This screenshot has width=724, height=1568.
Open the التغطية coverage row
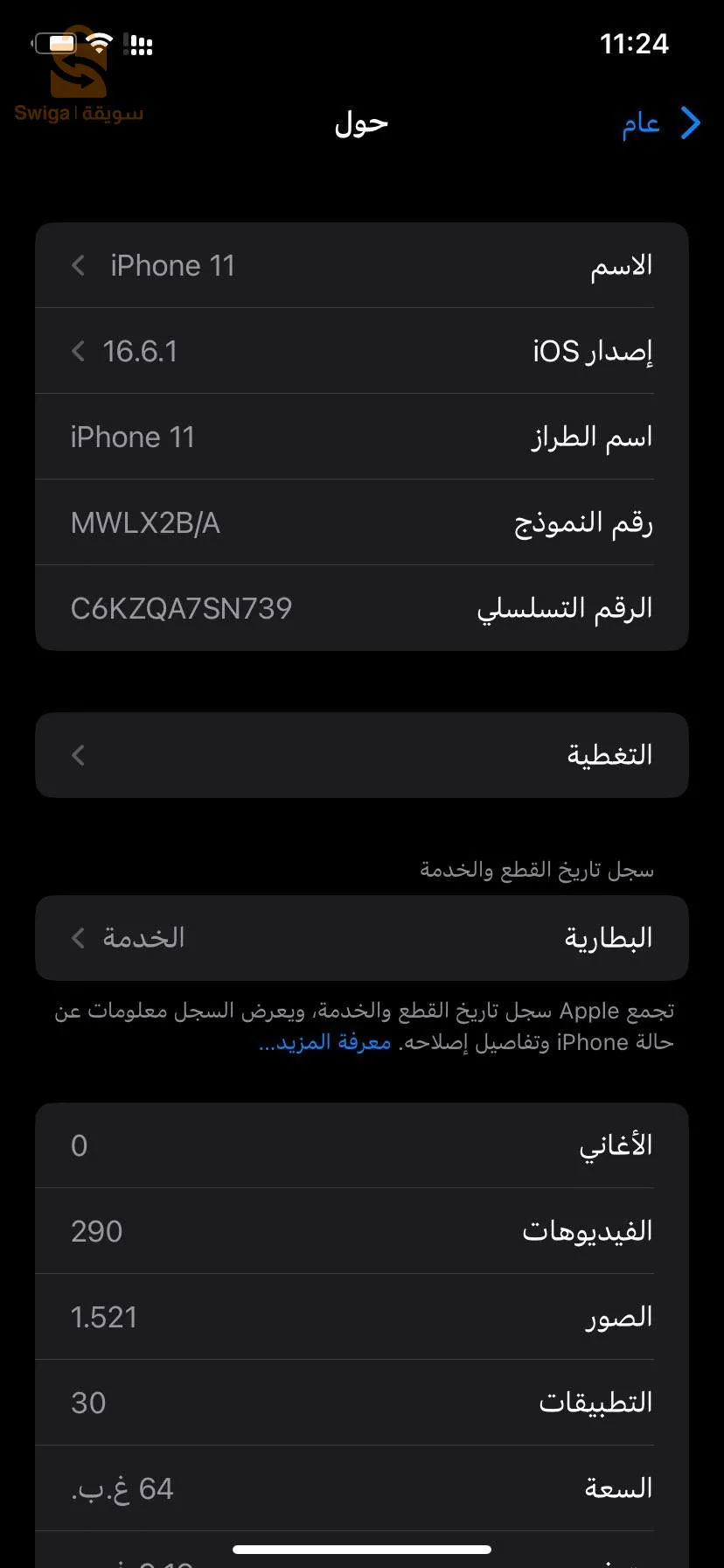point(362,755)
